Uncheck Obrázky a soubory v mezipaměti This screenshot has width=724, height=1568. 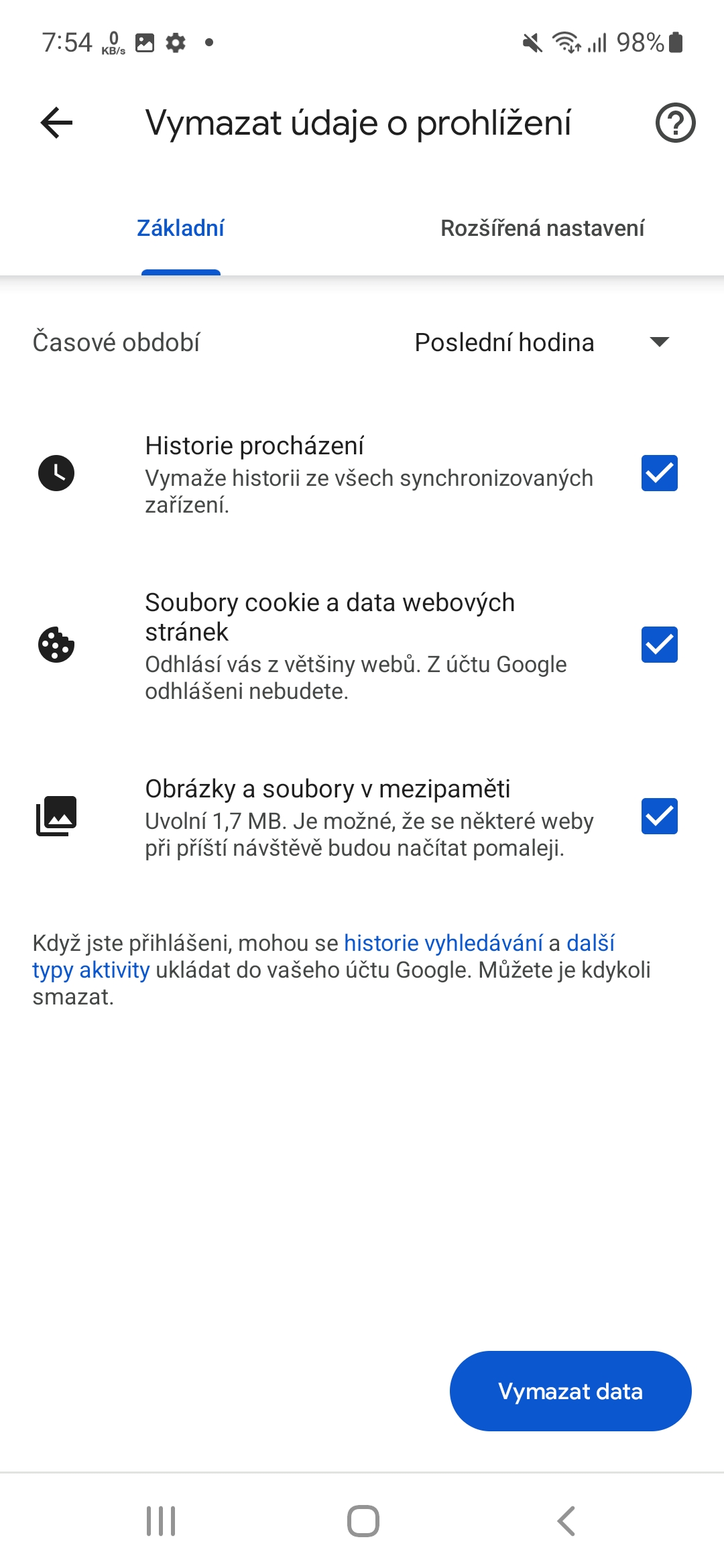(x=660, y=816)
